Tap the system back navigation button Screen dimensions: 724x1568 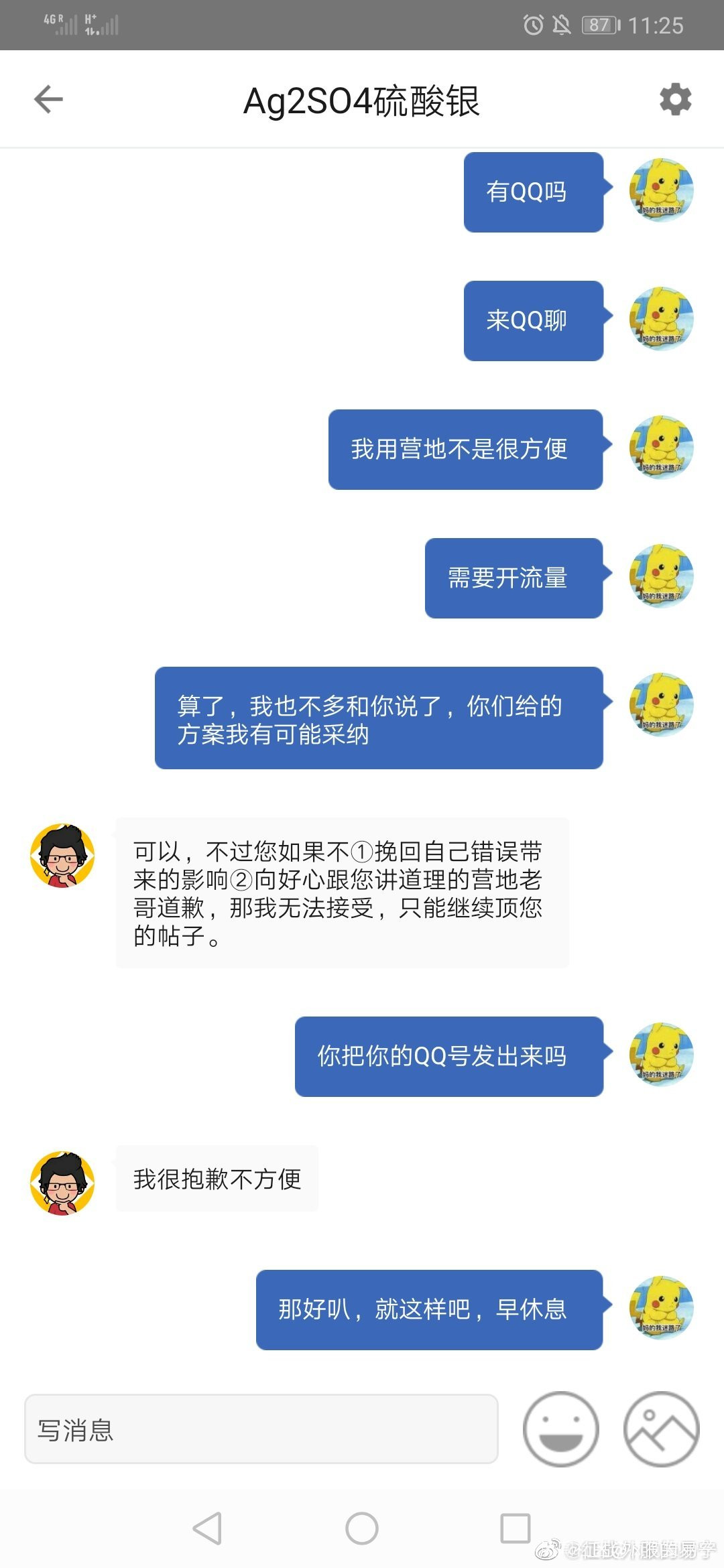(207, 1528)
